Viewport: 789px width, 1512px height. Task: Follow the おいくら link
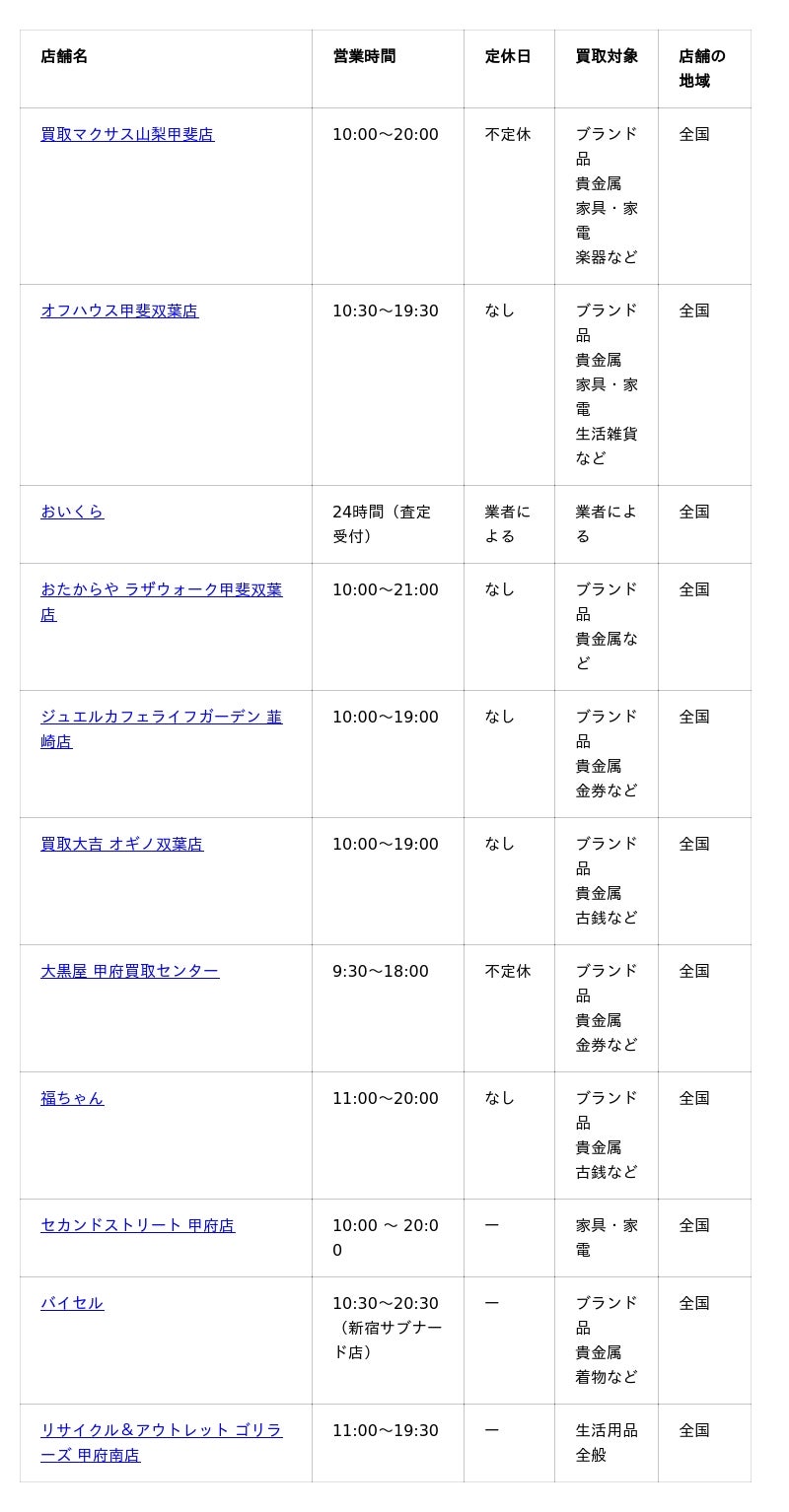[72, 512]
